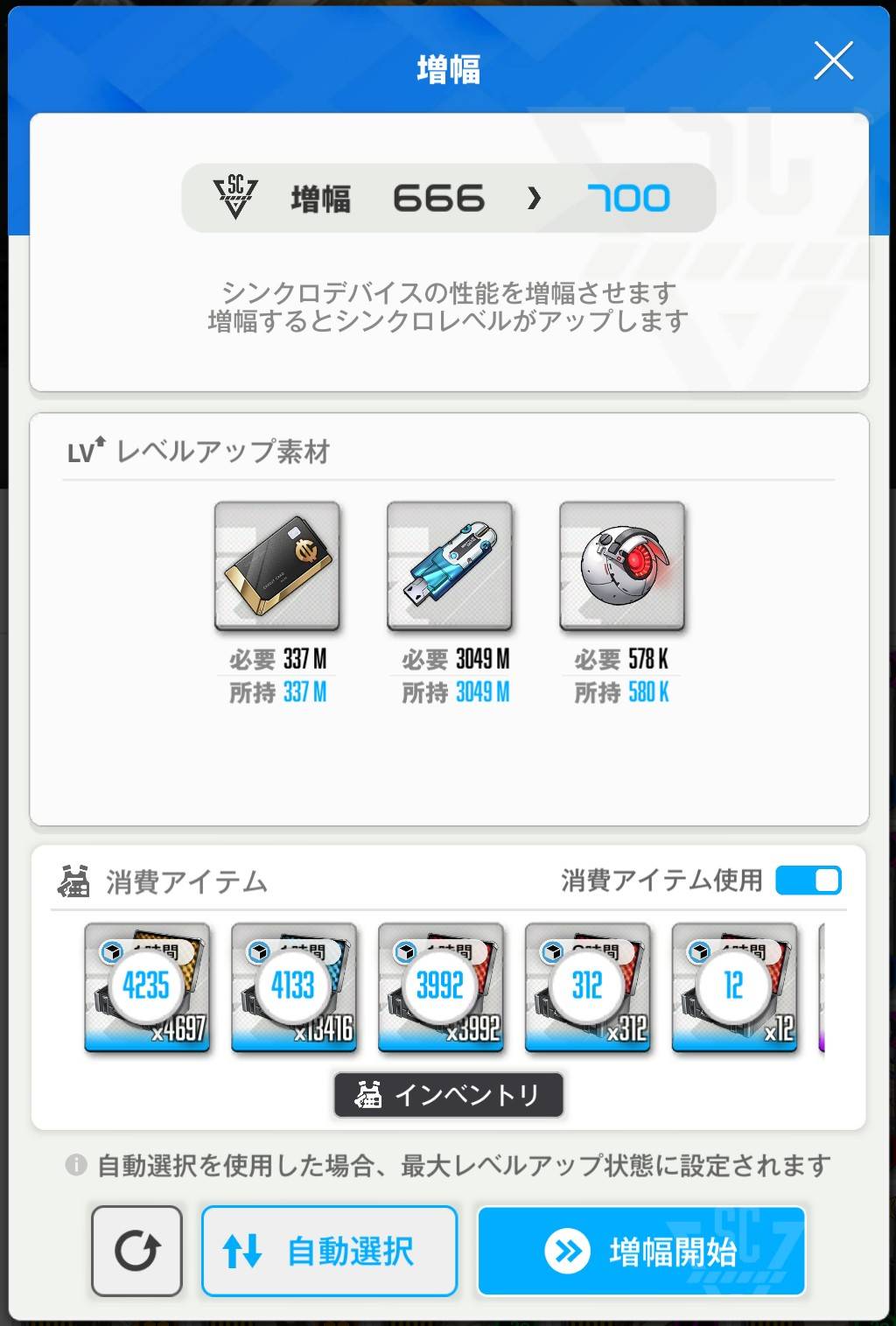Start amplification with 増幅開始
896x1326 pixels.
(640, 1251)
